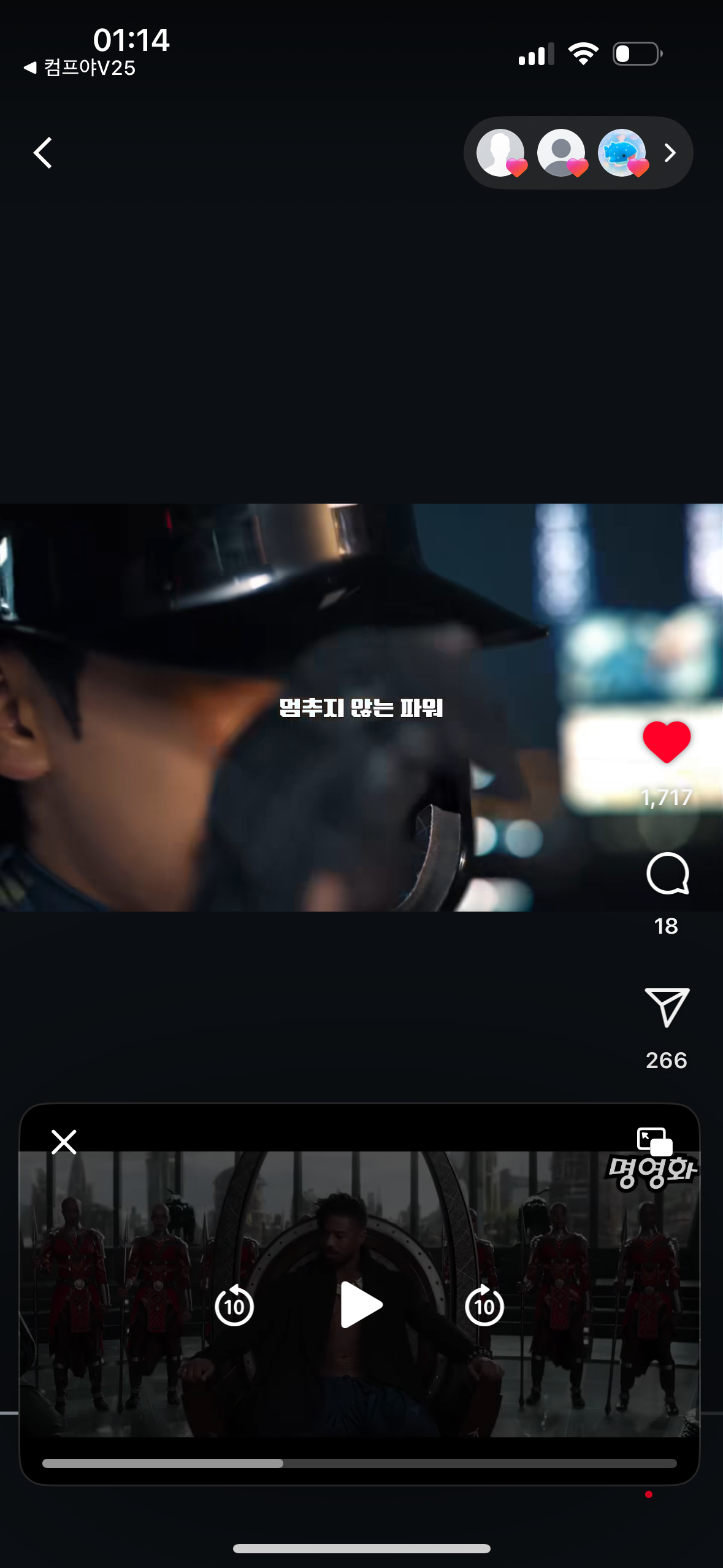Viewport: 723px width, 1568px height.
Task: Share this video via the paper plane icon
Action: click(667, 1007)
